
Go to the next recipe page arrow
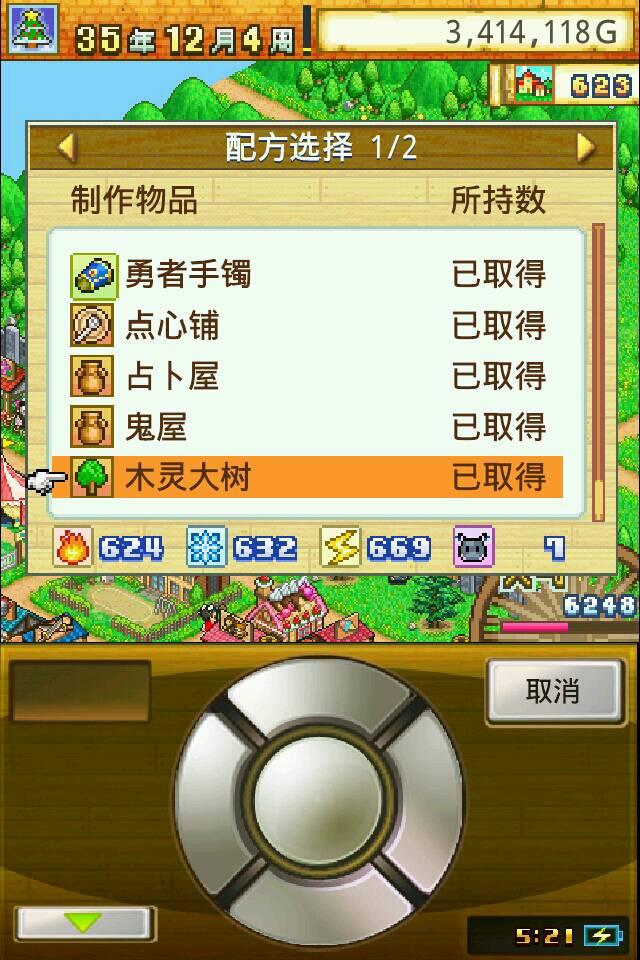(585, 148)
